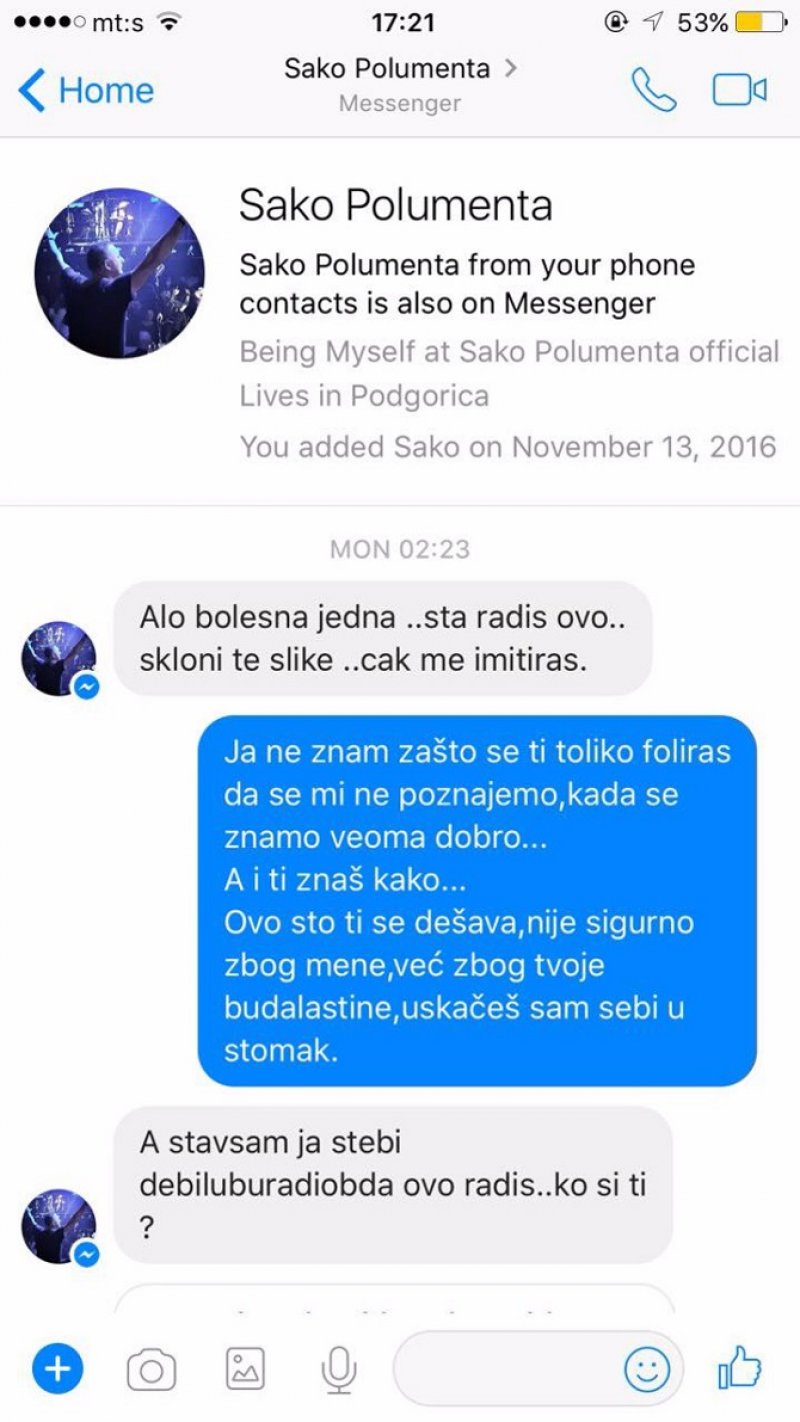Open the photo gallery picker
This screenshot has height=1422, width=800.
tap(245, 1369)
